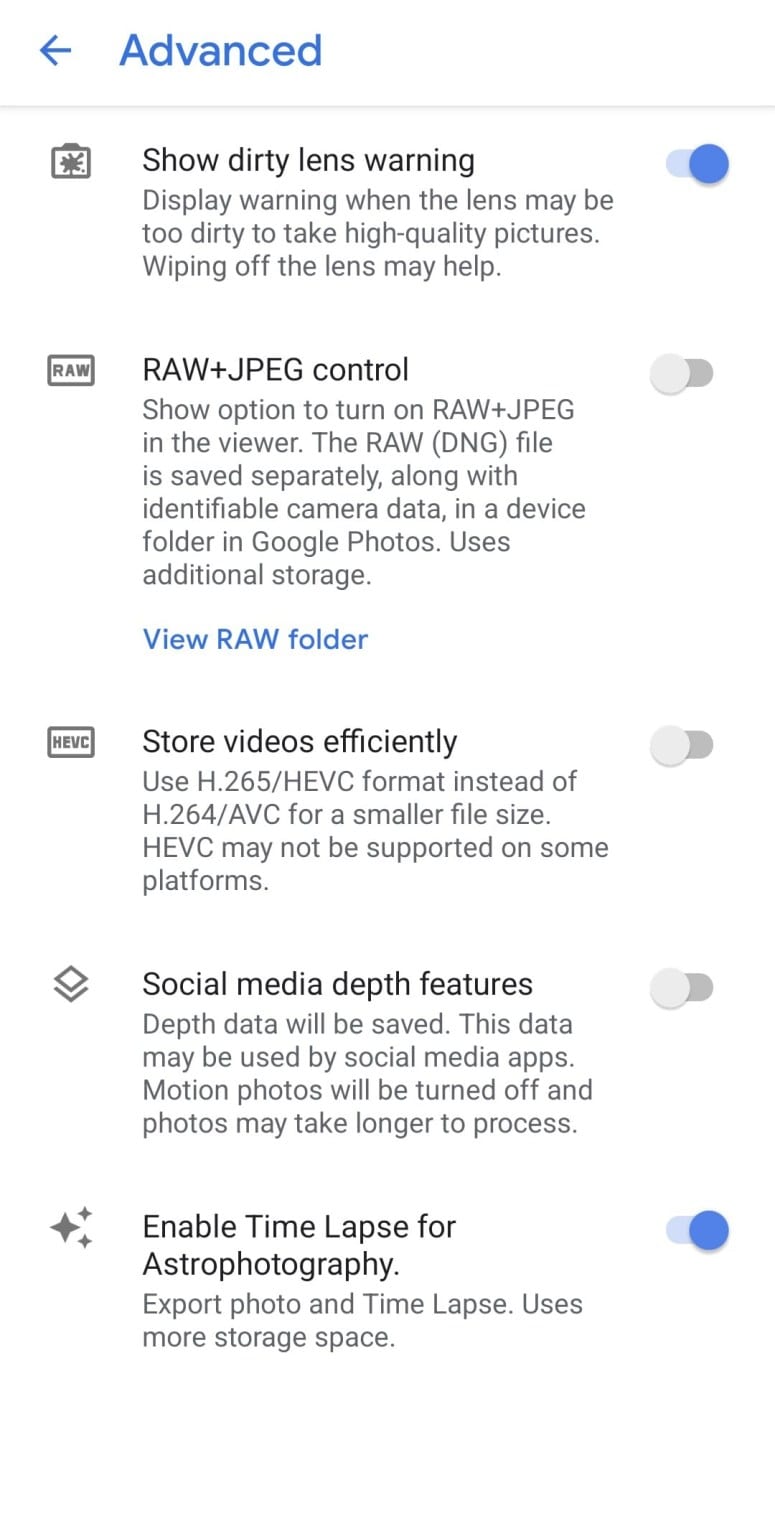The image size is (775, 1536).
Task: Disable Time Lapse for Astrophotography
Action: tap(697, 1230)
